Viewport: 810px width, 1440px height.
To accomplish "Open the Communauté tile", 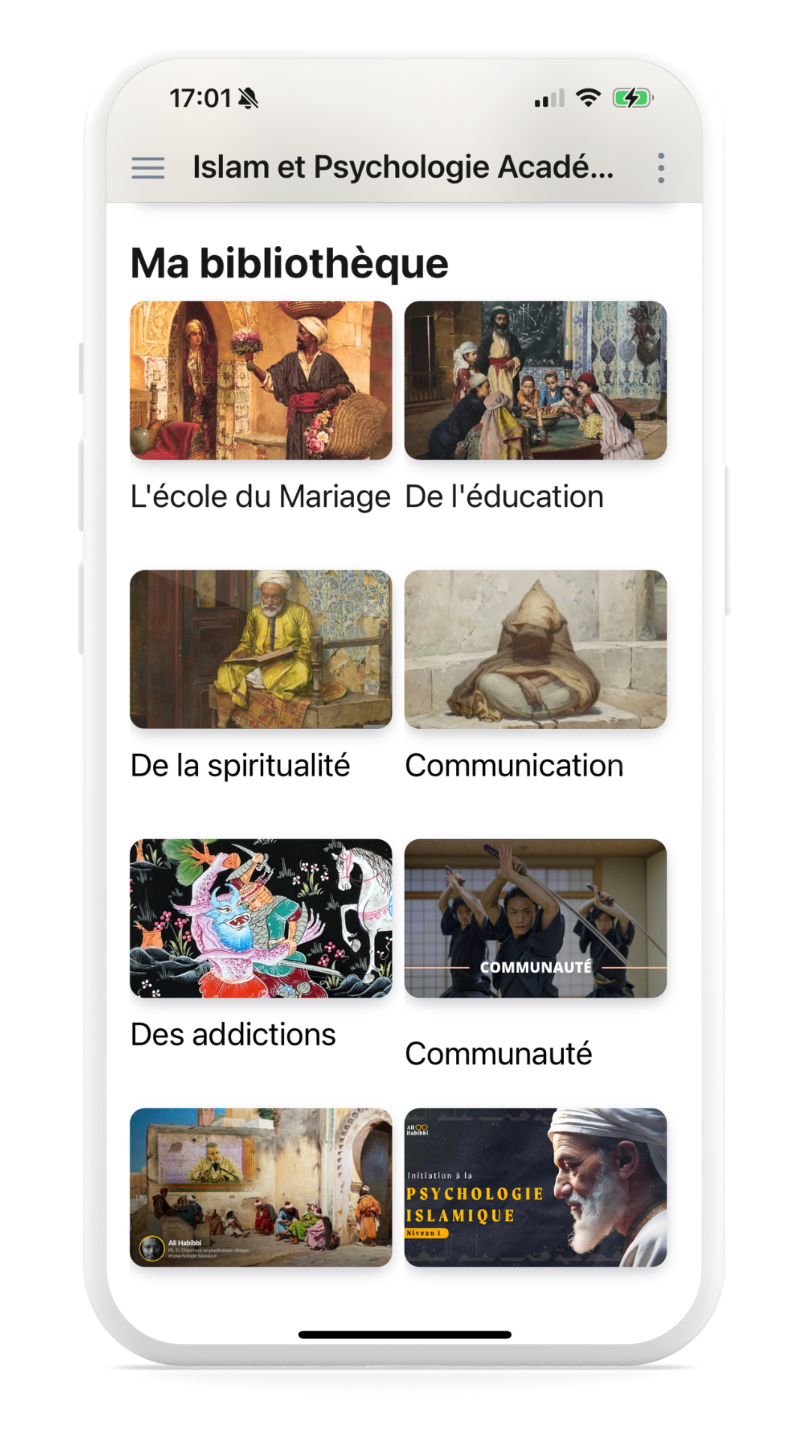I will tap(535, 918).
